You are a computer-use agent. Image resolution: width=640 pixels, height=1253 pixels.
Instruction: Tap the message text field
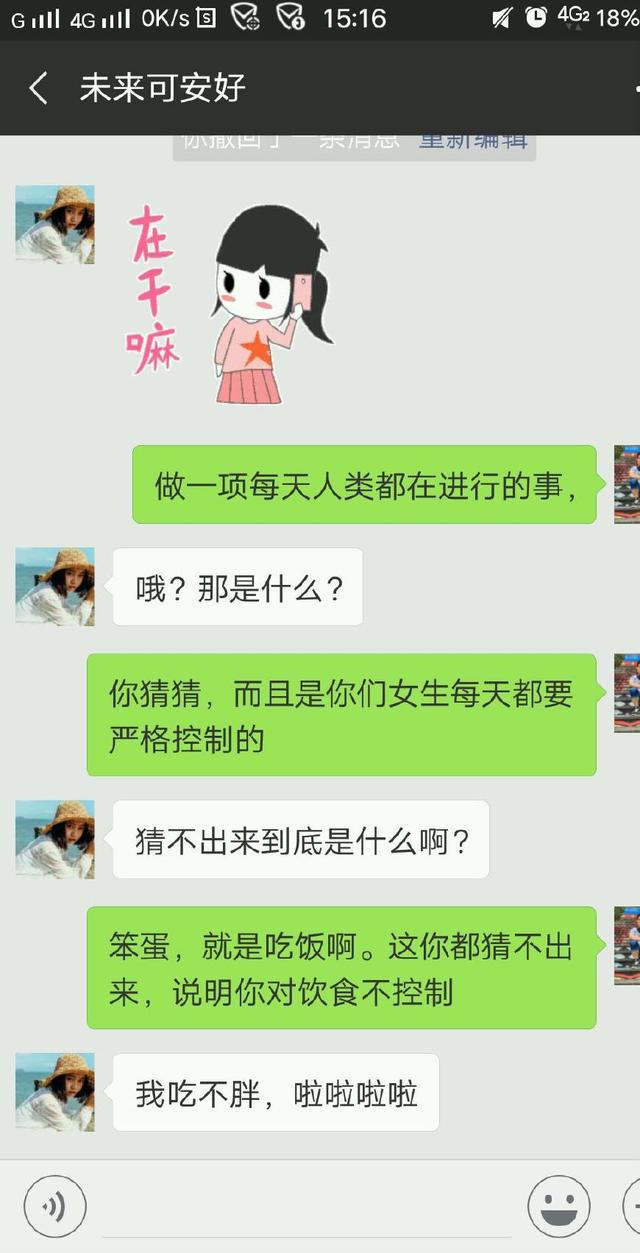pyautogui.click(x=307, y=1208)
